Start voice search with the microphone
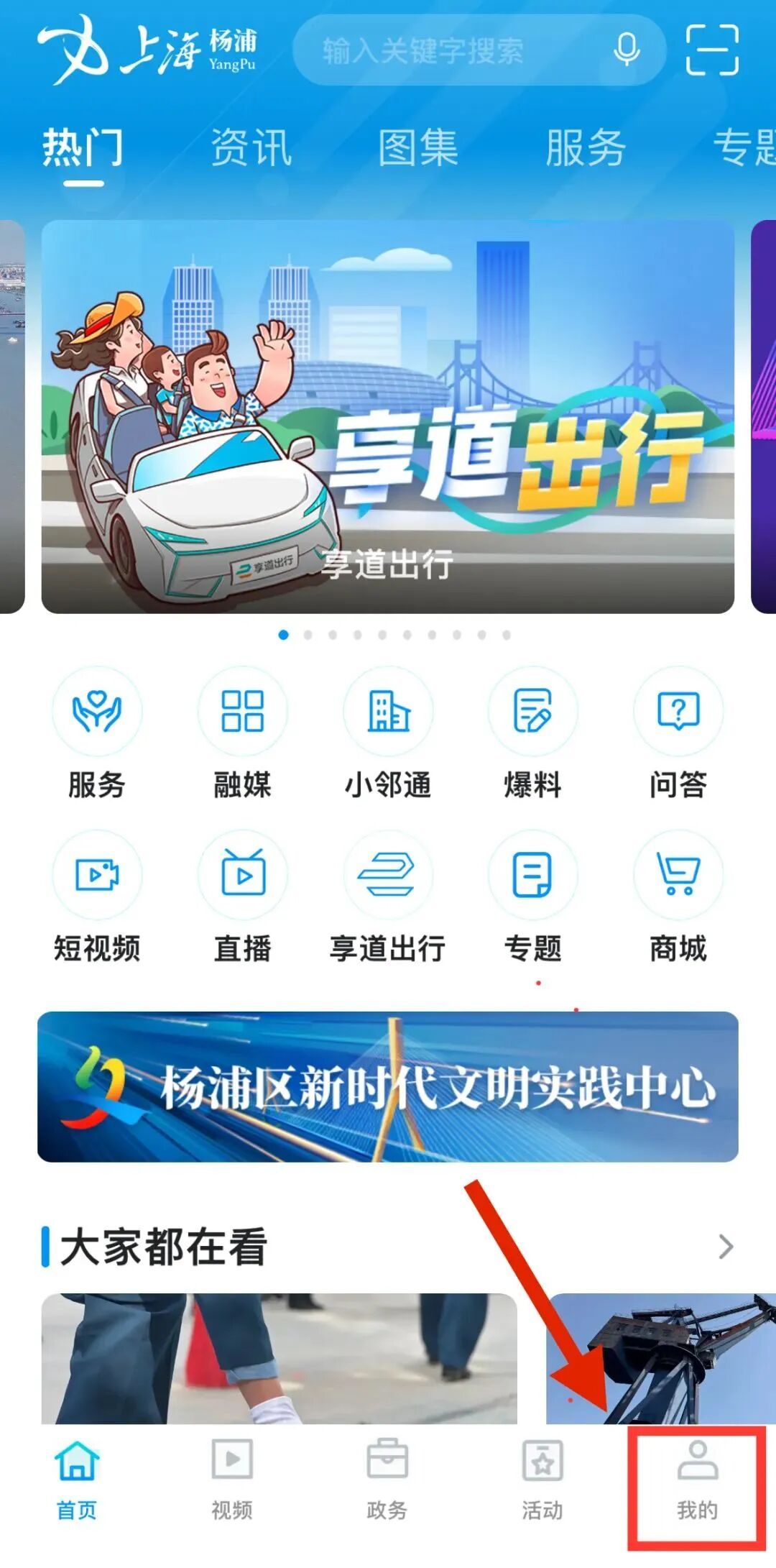Screen dimensions: 776x1568 click(x=627, y=50)
